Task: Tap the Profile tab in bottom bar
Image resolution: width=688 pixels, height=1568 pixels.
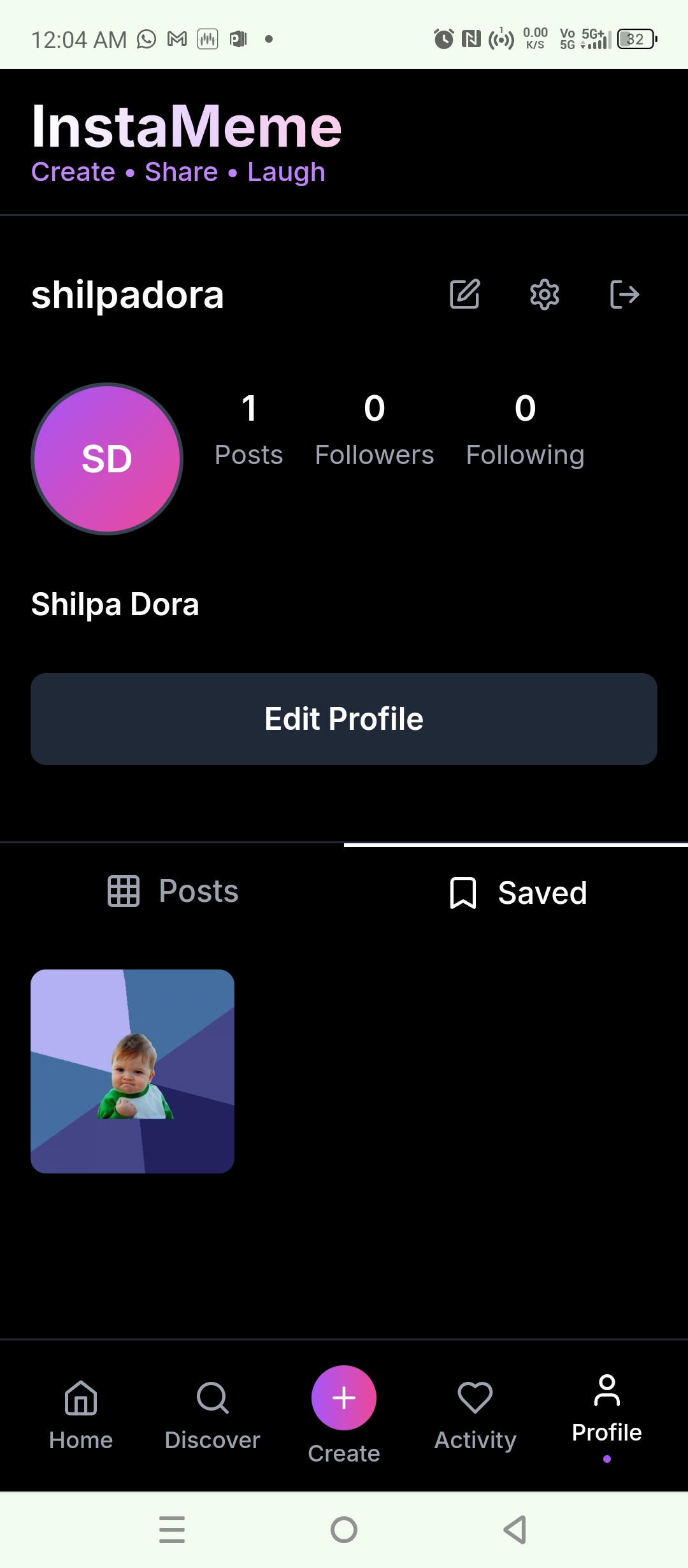Action: (x=606, y=1410)
